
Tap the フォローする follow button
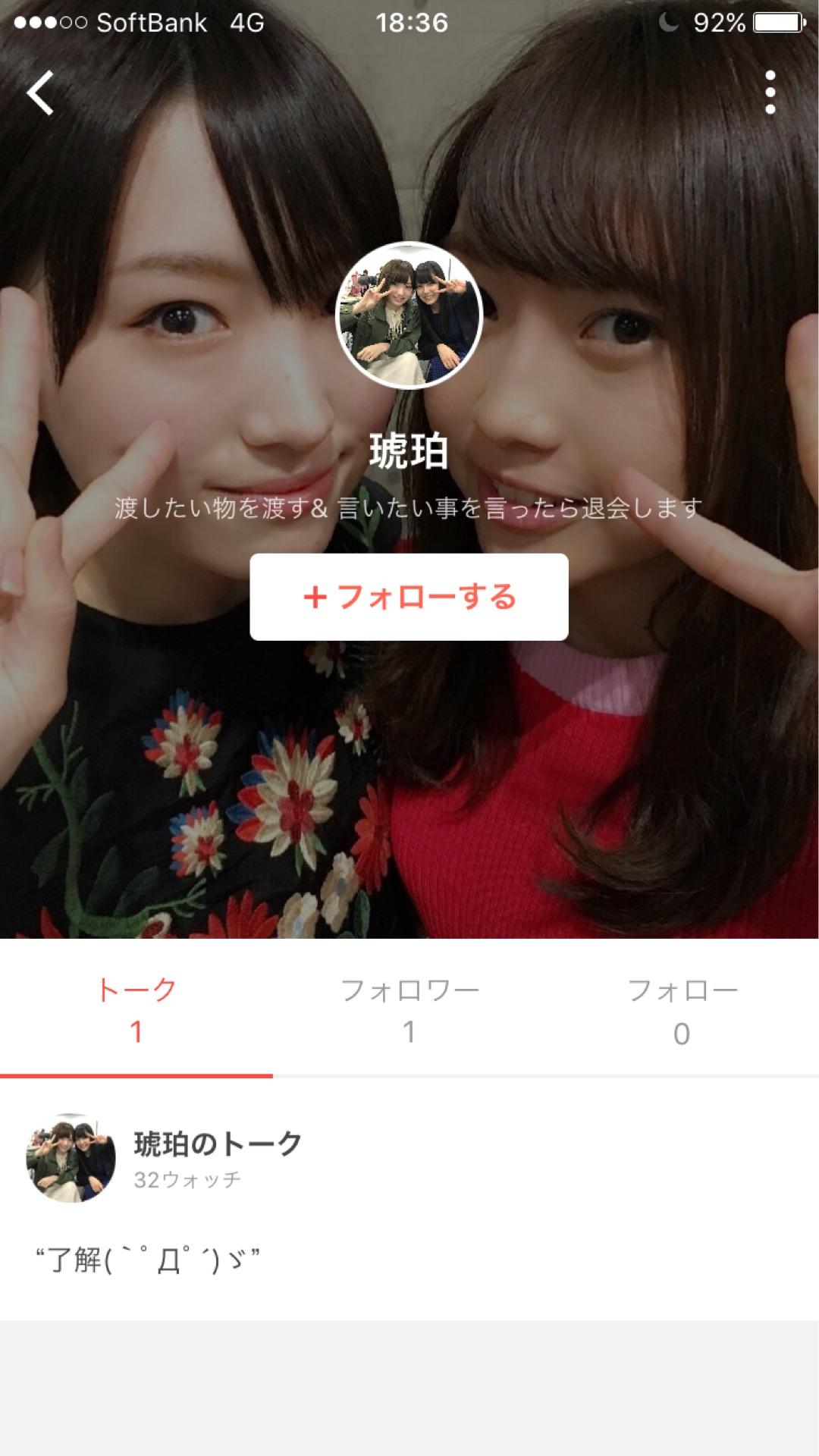(409, 597)
